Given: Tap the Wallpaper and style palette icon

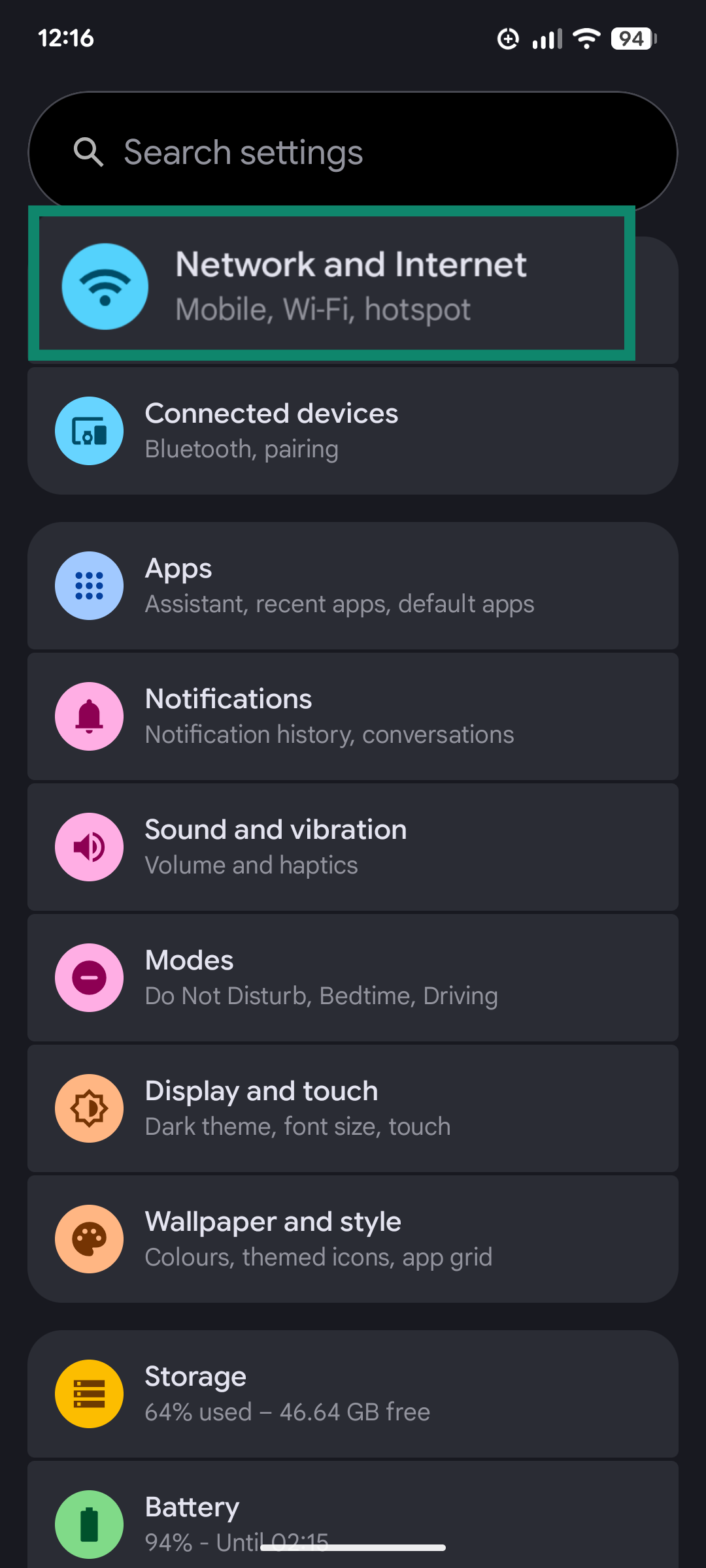Looking at the screenshot, I should point(90,1238).
